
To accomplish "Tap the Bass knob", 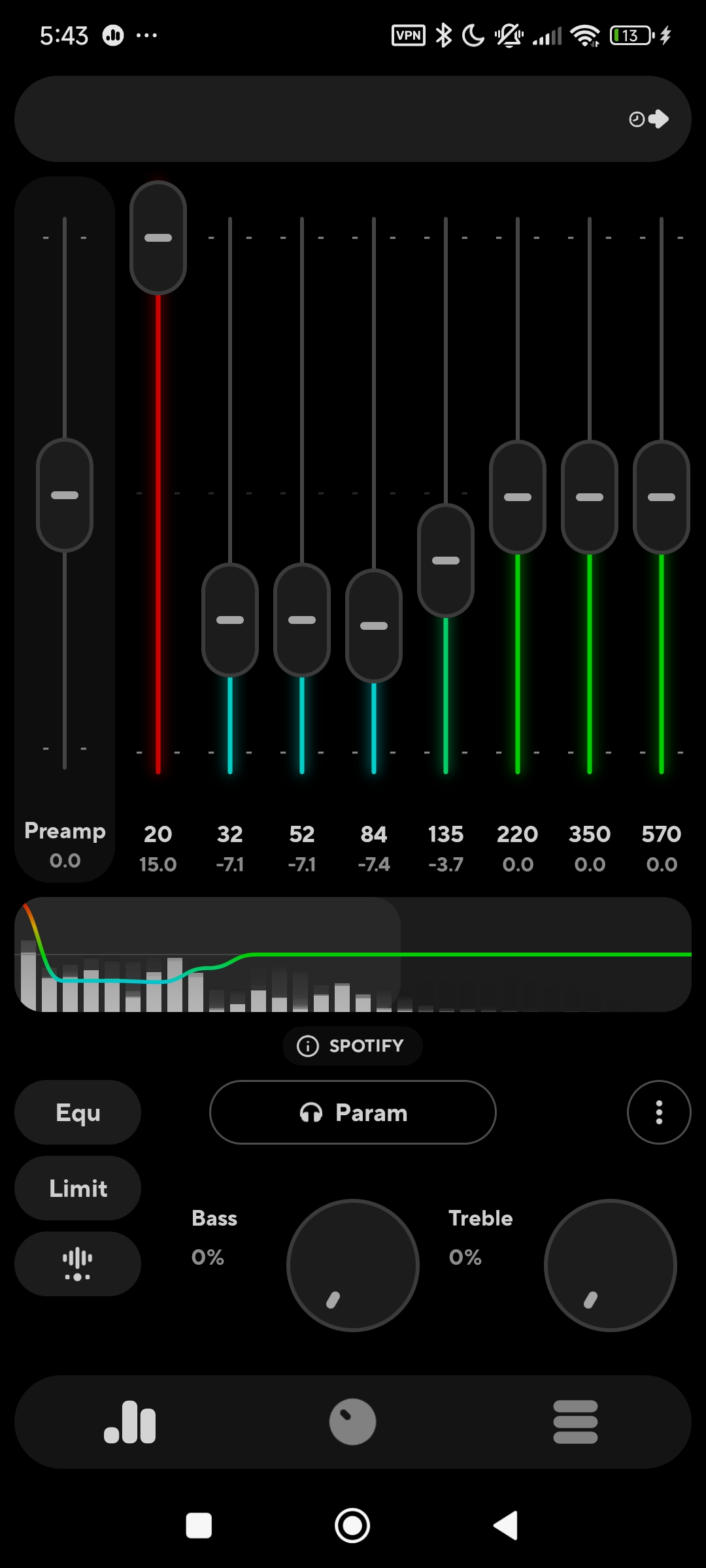I will point(353,1265).
